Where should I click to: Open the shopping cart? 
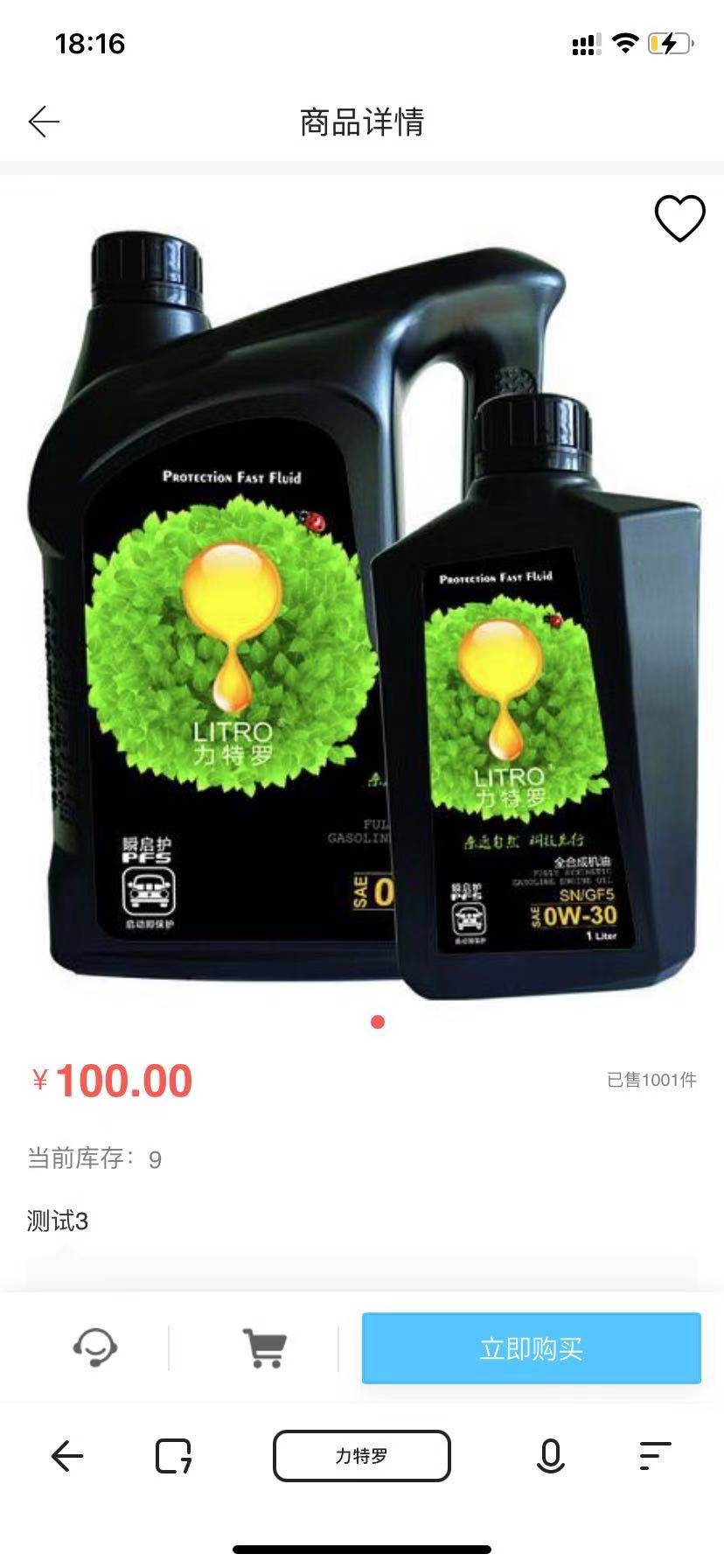click(x=264, y=1347)
